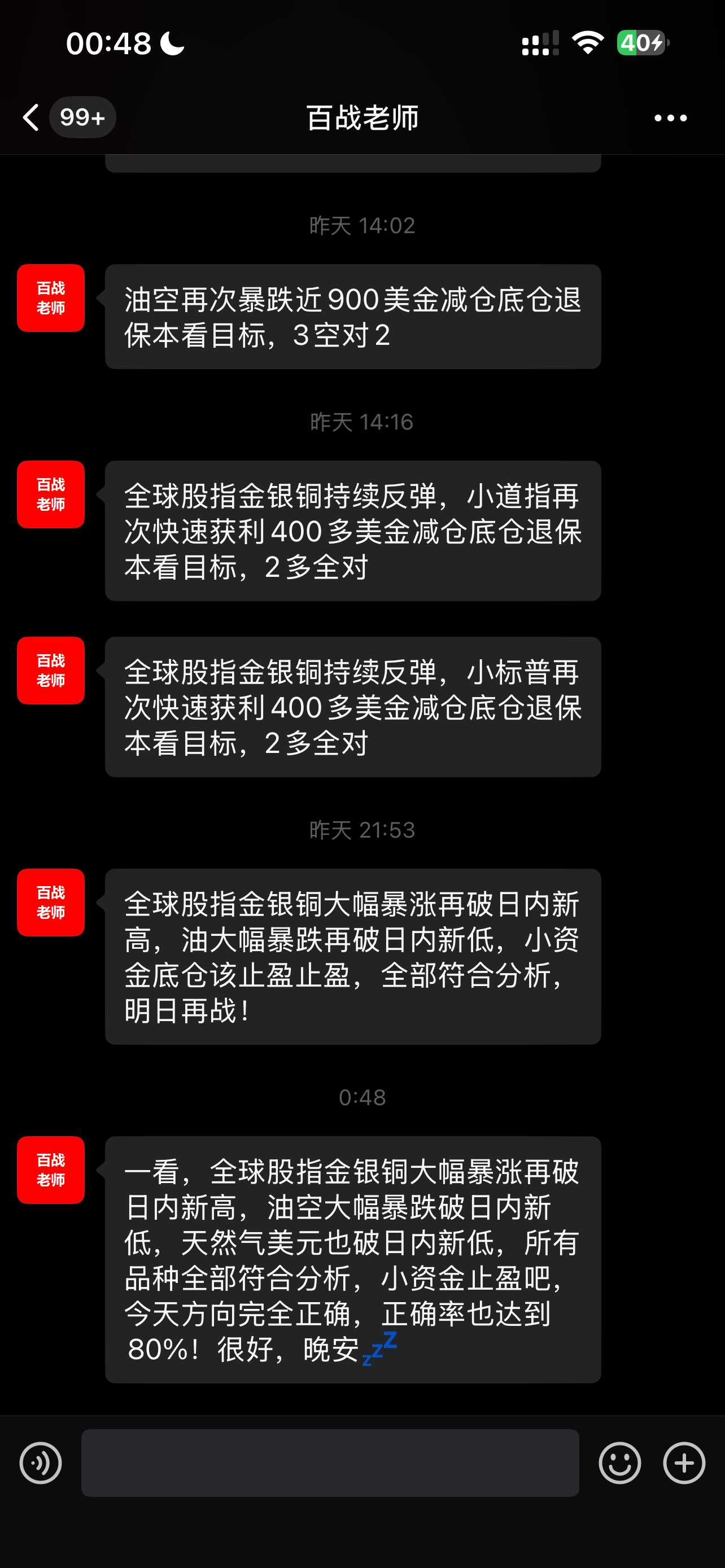Tap the avatar beside the 14:02 message
Image resolution: width=725 pixels, height=1568 pixels.
(50, 298)
